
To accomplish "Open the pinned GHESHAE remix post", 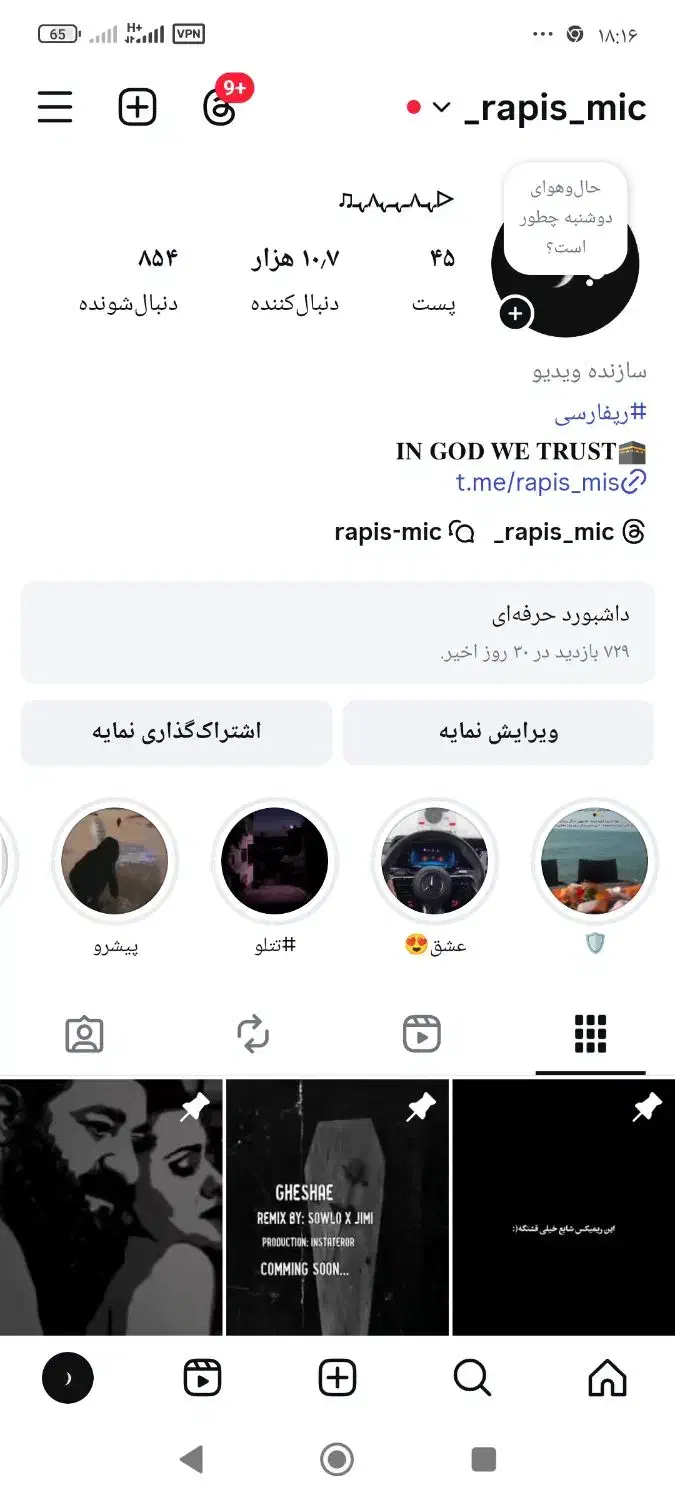I will pyautogui.click(x=337, y=1207).
